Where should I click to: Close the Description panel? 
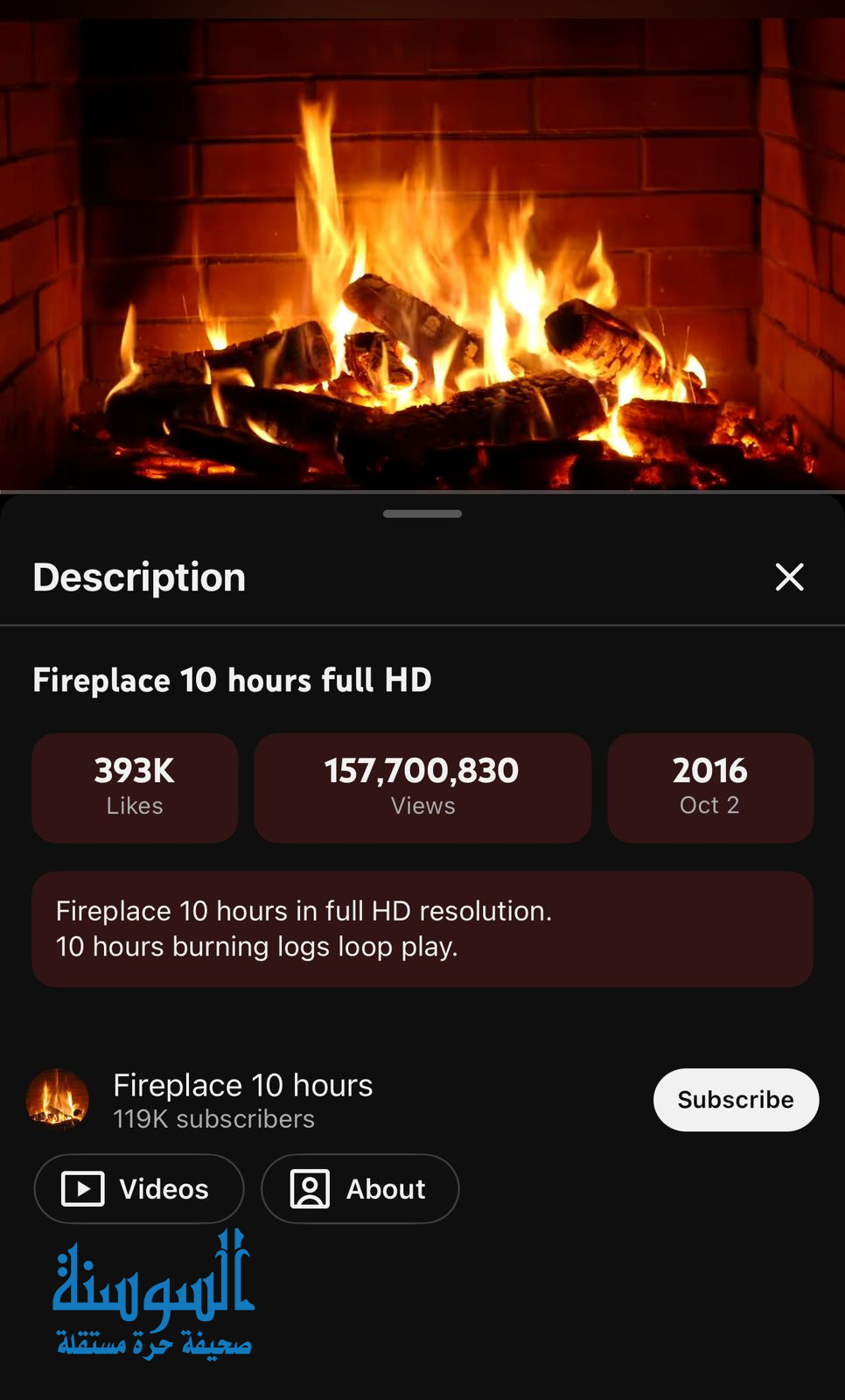789,577
